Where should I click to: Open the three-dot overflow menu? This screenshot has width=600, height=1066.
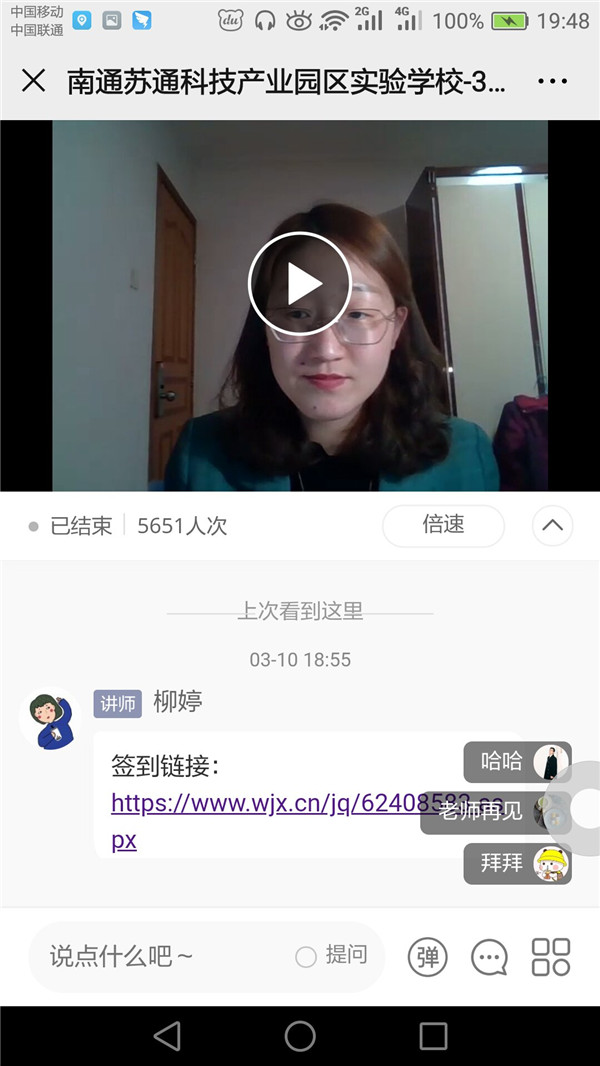coord(552,81)
